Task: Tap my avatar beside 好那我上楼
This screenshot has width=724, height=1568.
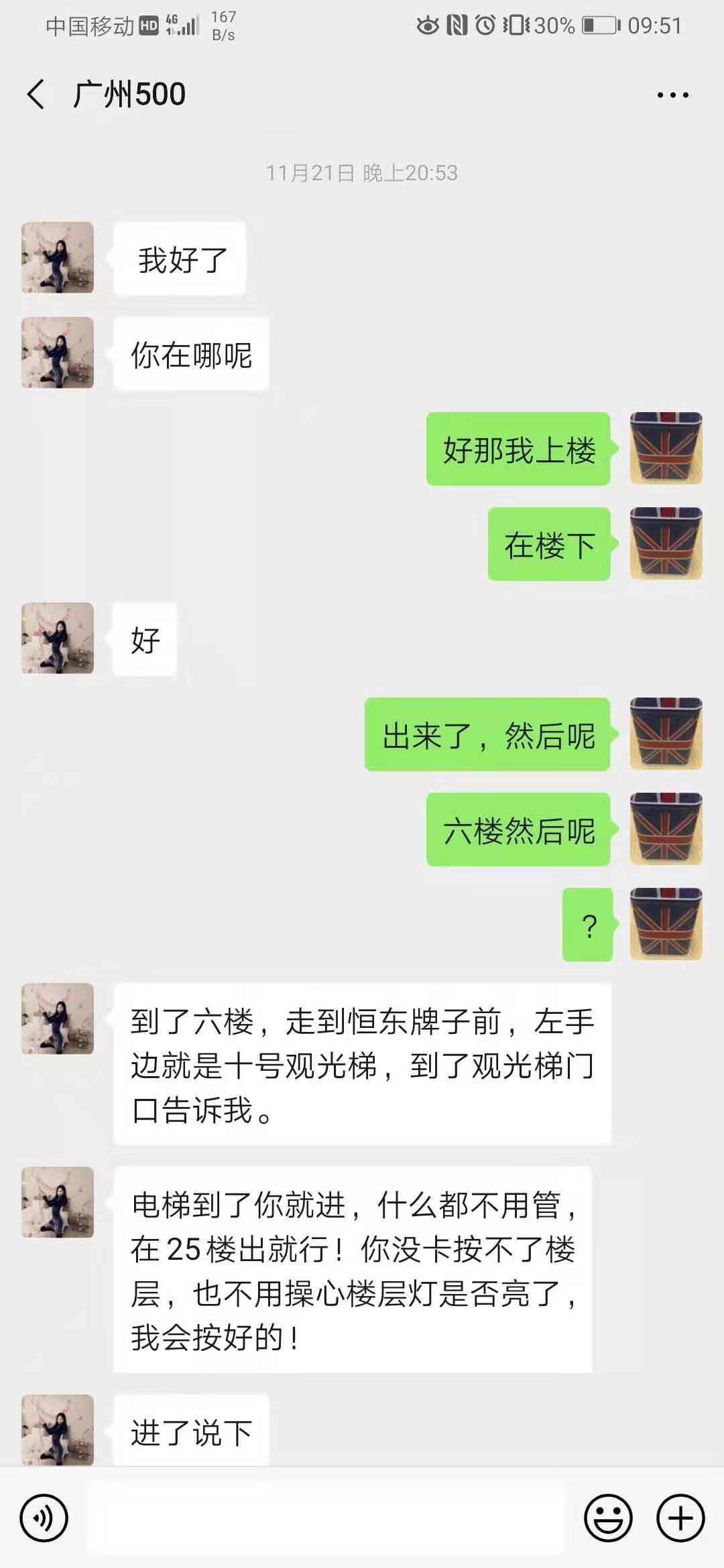Action: coord(666,448)
